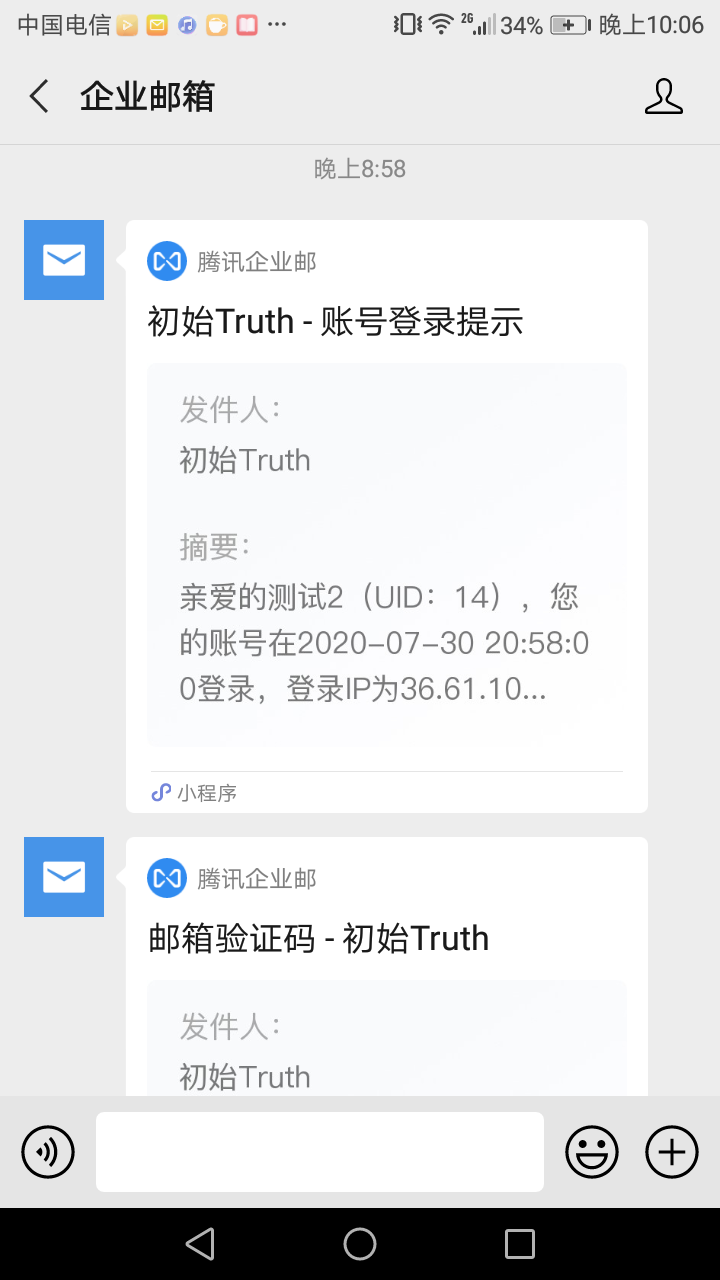Switch to voice input mode
Screen dimensions: 720x1280
[x=48, y=1152]
